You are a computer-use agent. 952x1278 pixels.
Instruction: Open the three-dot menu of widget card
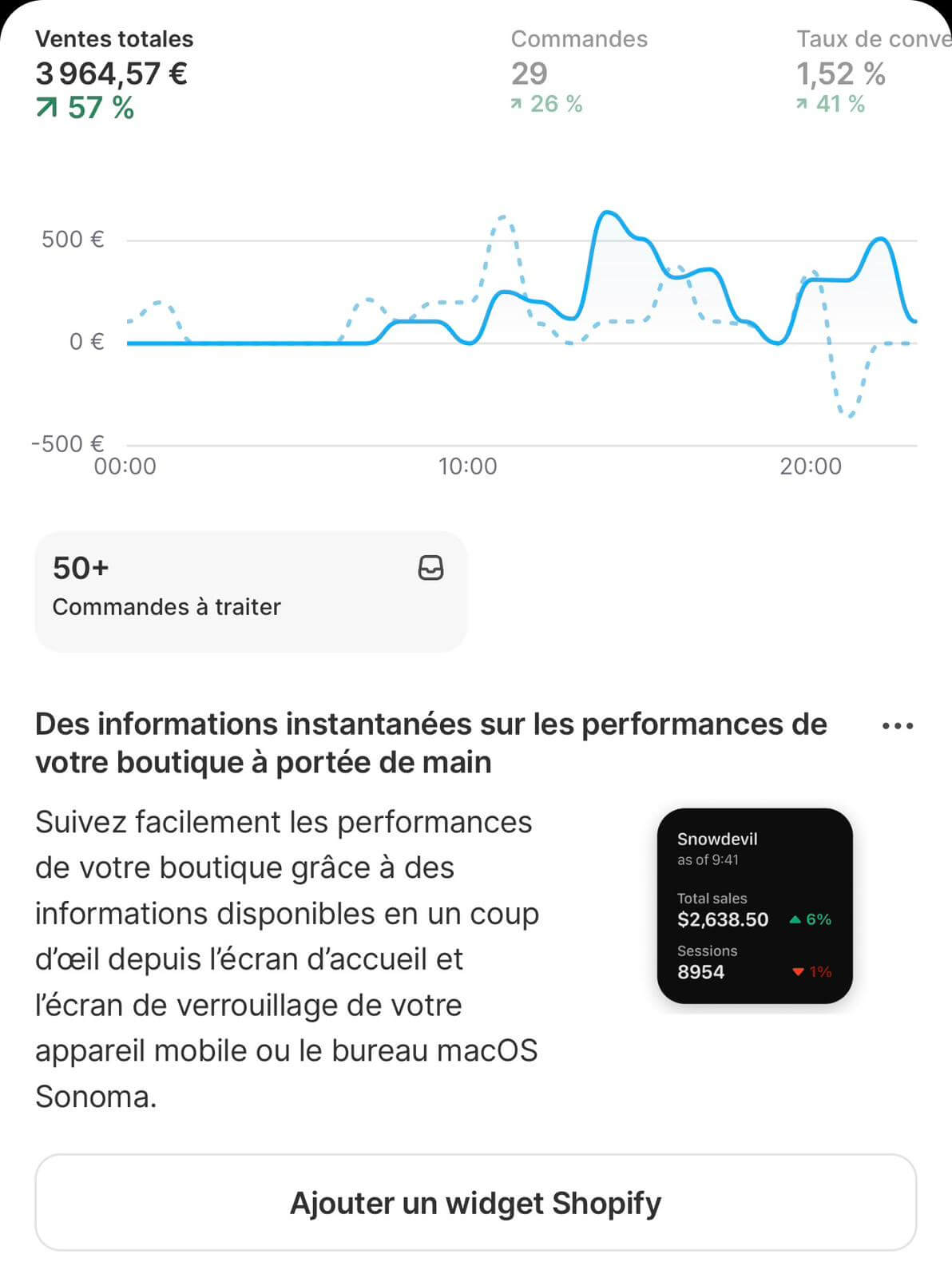pos(898,726)
